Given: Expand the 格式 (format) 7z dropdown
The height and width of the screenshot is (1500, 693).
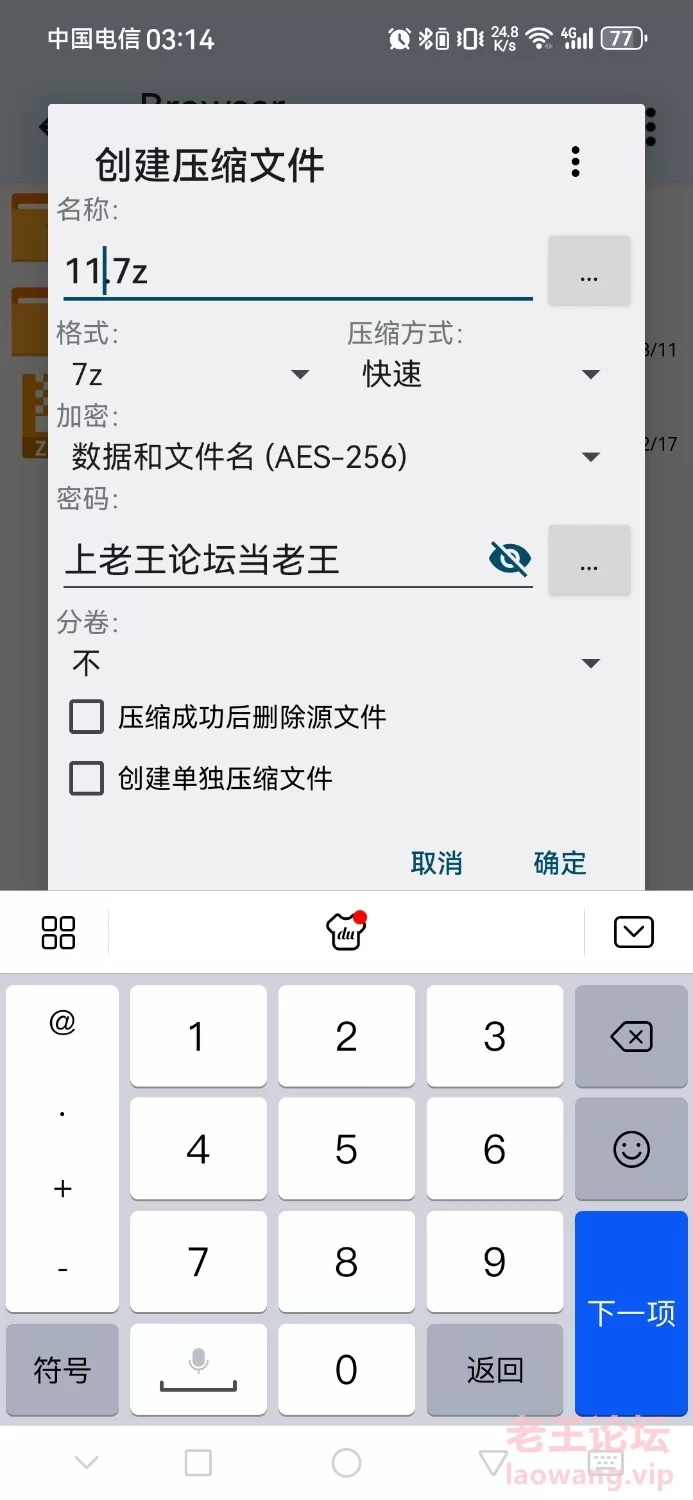Looking at the screenshot, I should coord(190,375).
